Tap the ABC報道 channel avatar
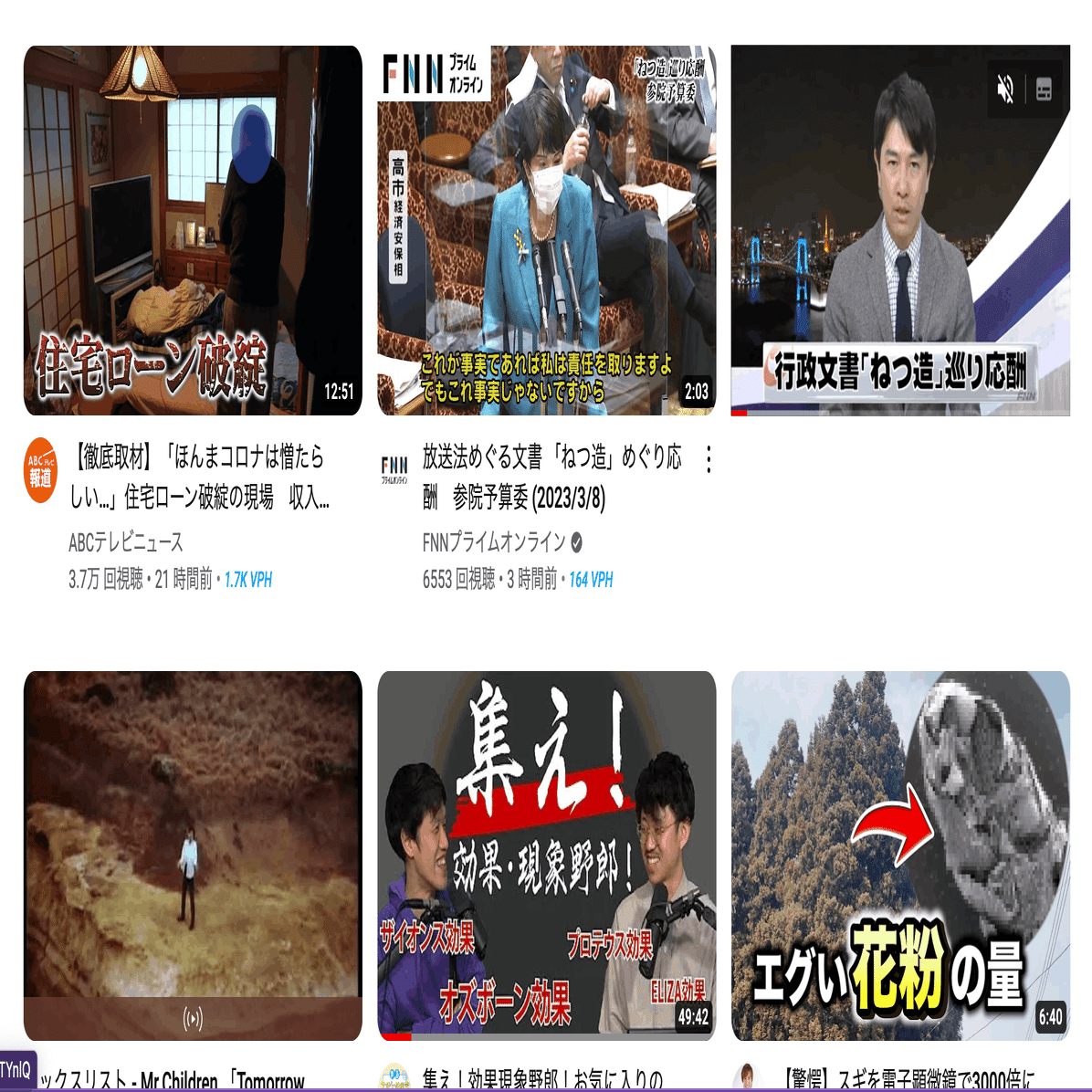The width and height of the screenshot is (1092, 1092). [x=41, y=470]
